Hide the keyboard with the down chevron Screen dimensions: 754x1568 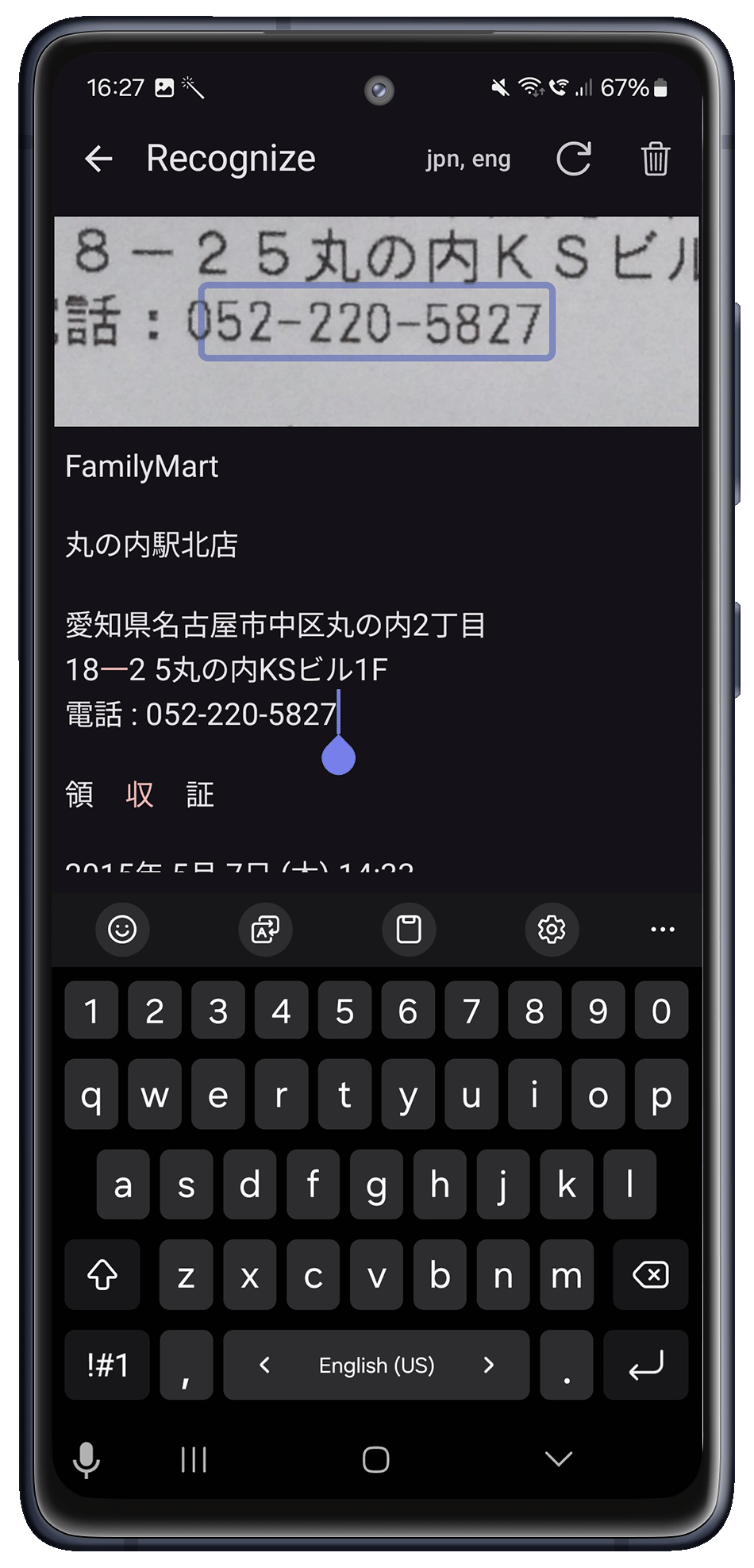click(x=559, y=1458)
